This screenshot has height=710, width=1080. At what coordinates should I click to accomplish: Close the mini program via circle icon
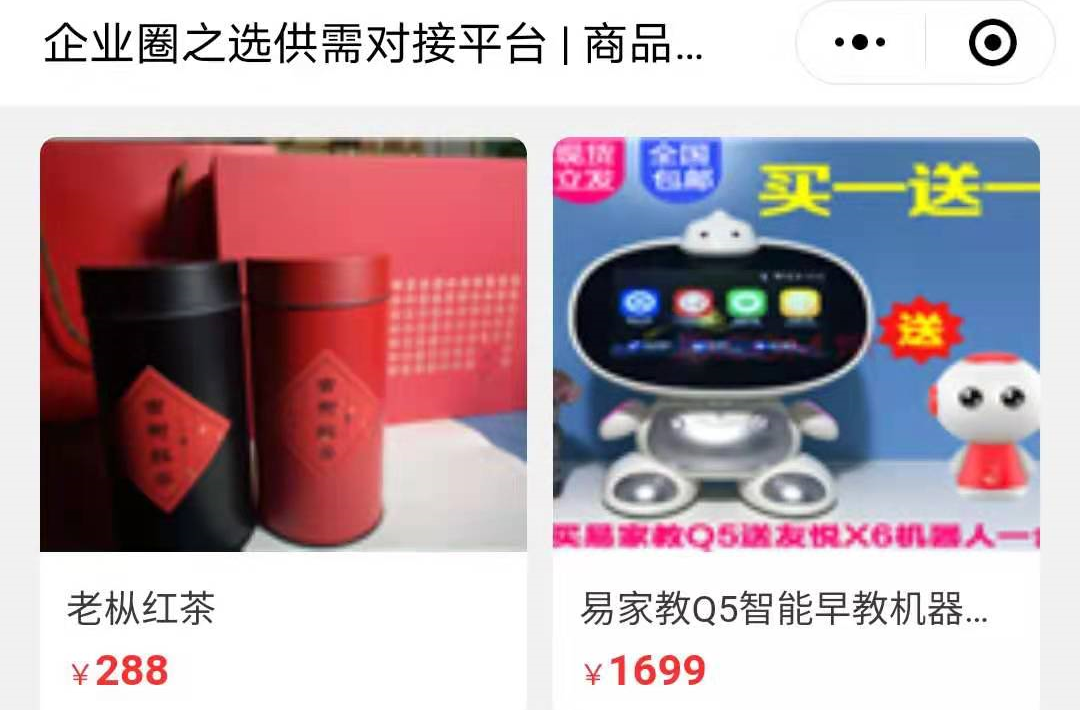[x=992, y=43]
